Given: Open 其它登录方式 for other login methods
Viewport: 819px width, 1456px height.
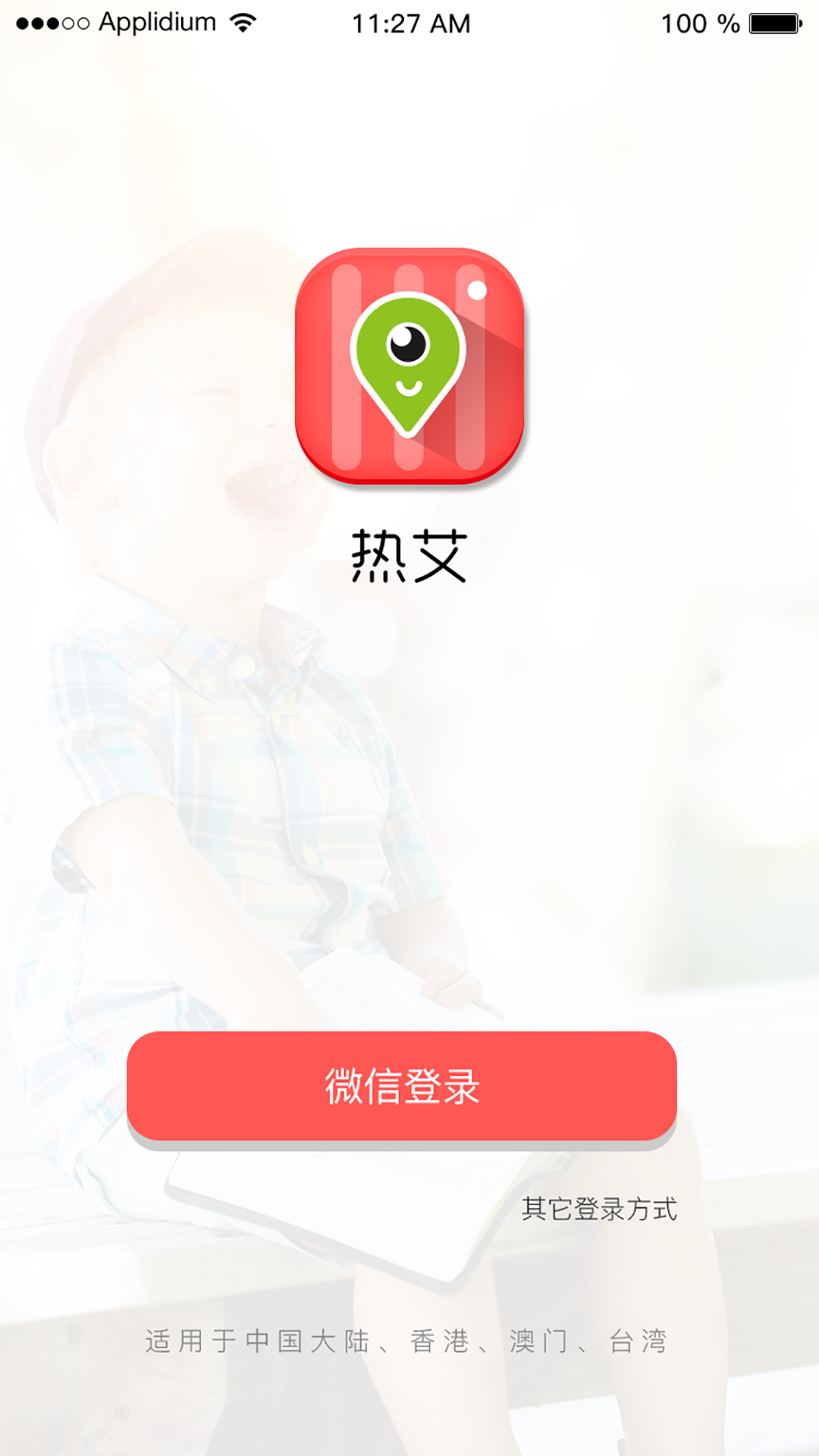Looking at the screenshot, I should [x=598, y=1209].
